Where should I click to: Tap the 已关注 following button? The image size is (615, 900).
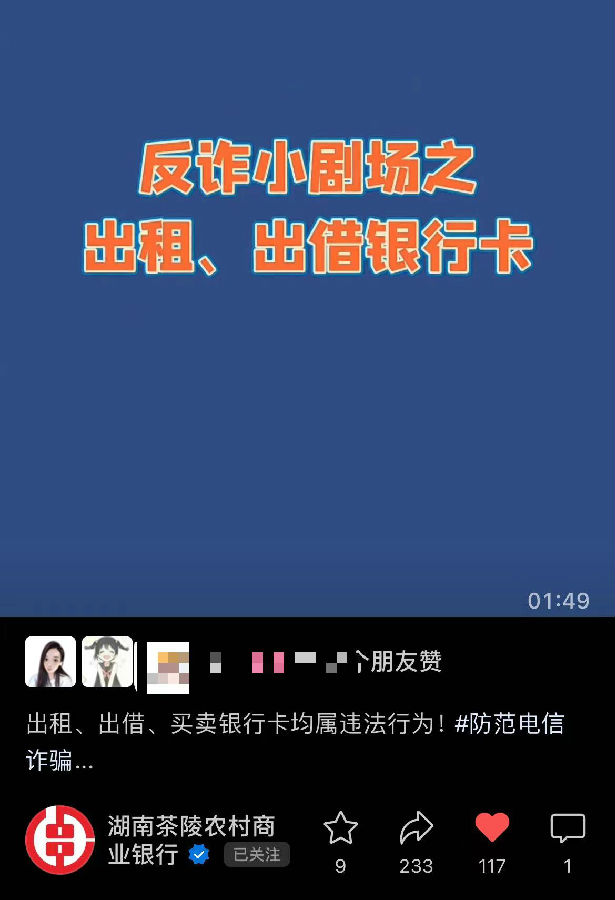[257, 855]
